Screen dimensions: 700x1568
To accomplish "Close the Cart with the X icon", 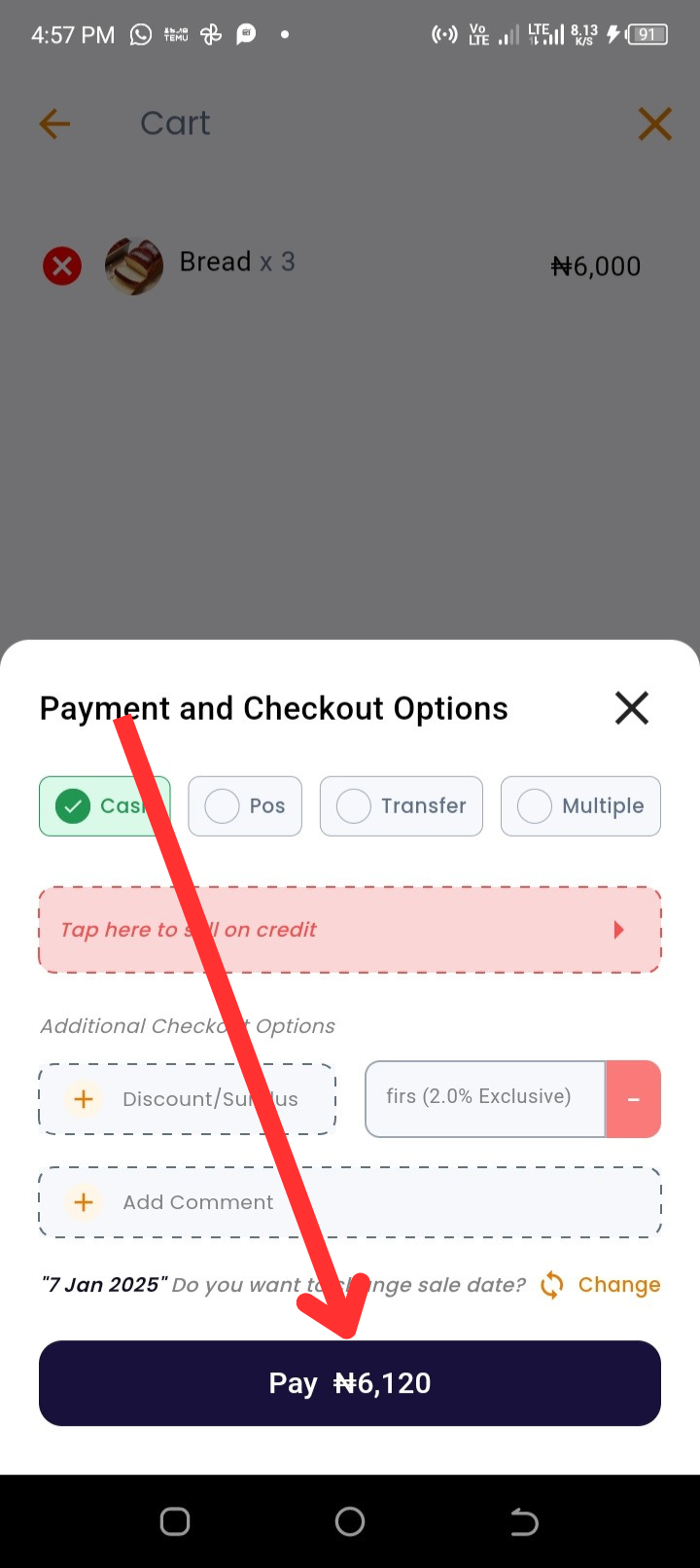I will point(654,124).
